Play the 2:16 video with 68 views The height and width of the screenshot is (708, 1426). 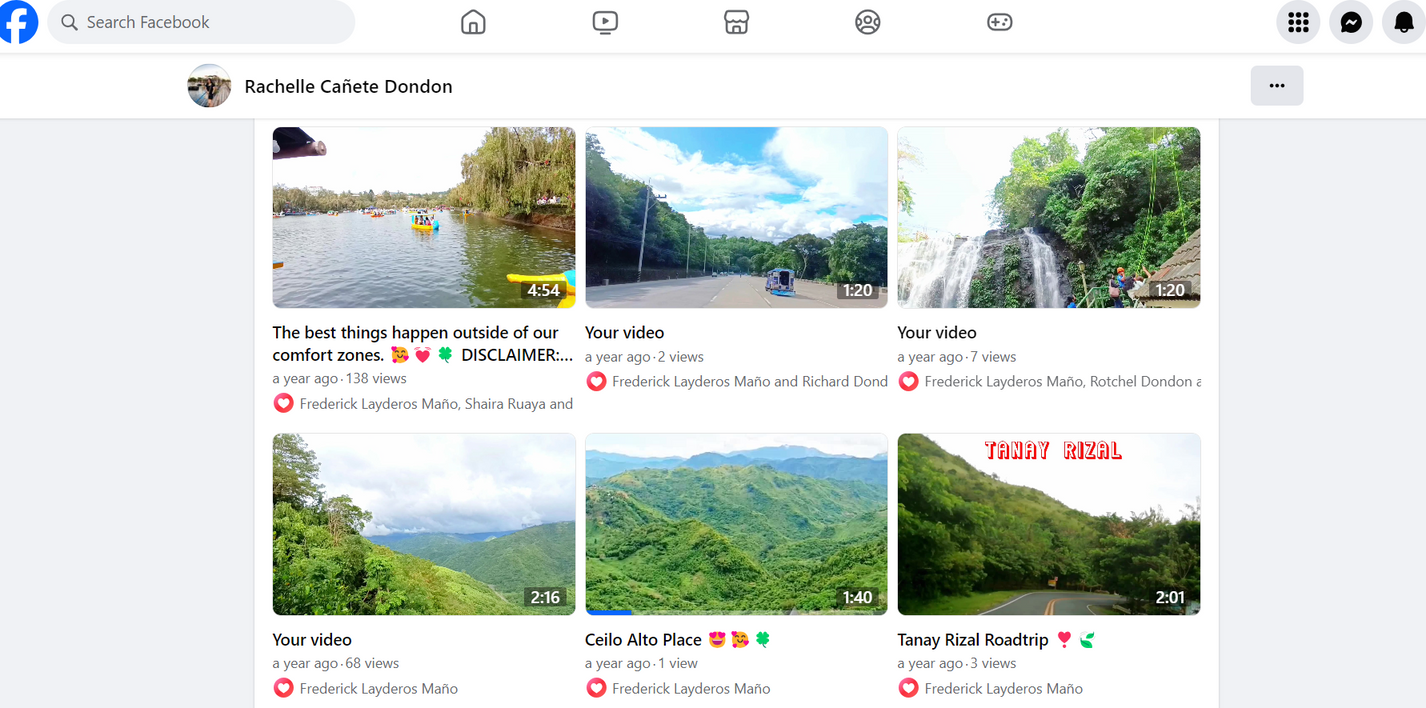(424, 524)
